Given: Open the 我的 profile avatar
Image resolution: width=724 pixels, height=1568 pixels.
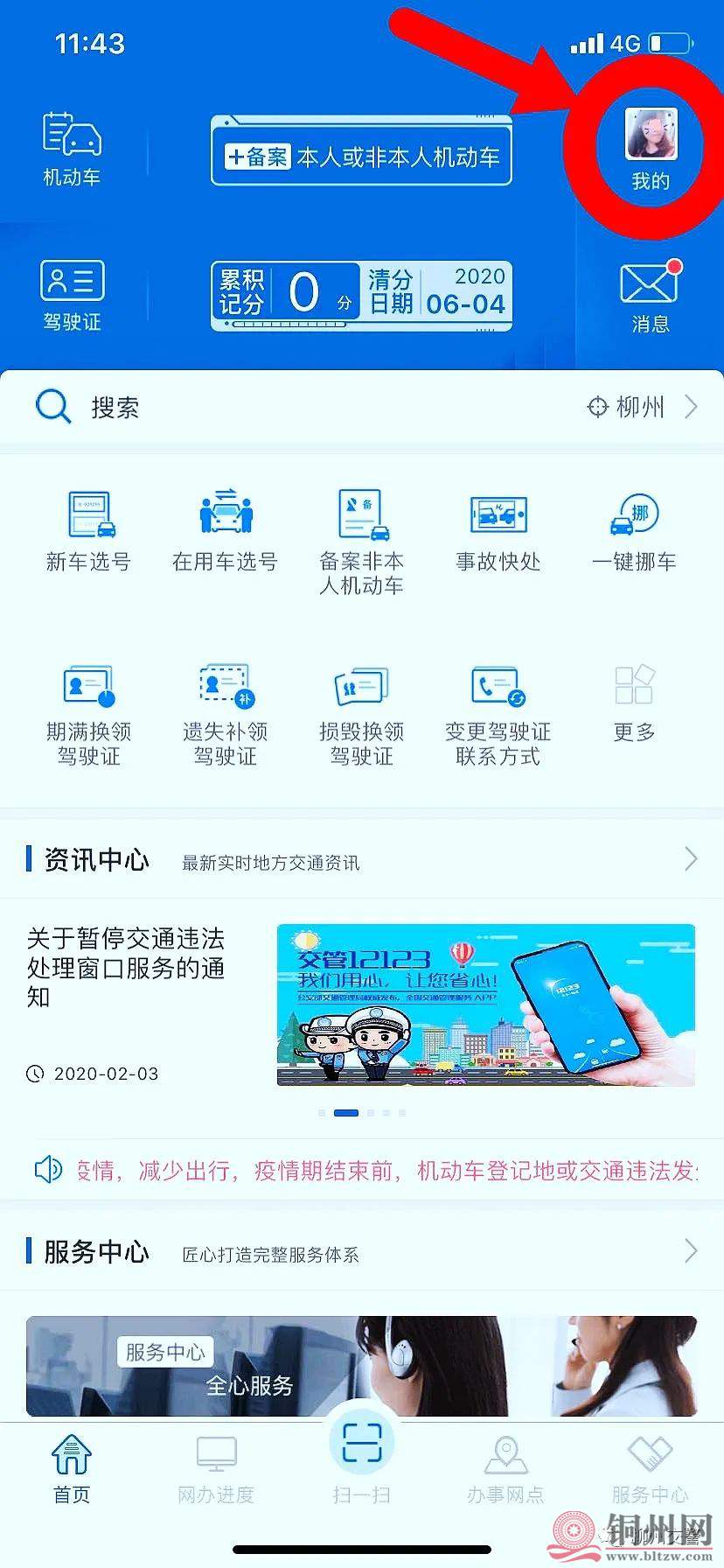Looking at the screenshot, I should [x=651, y=137].
